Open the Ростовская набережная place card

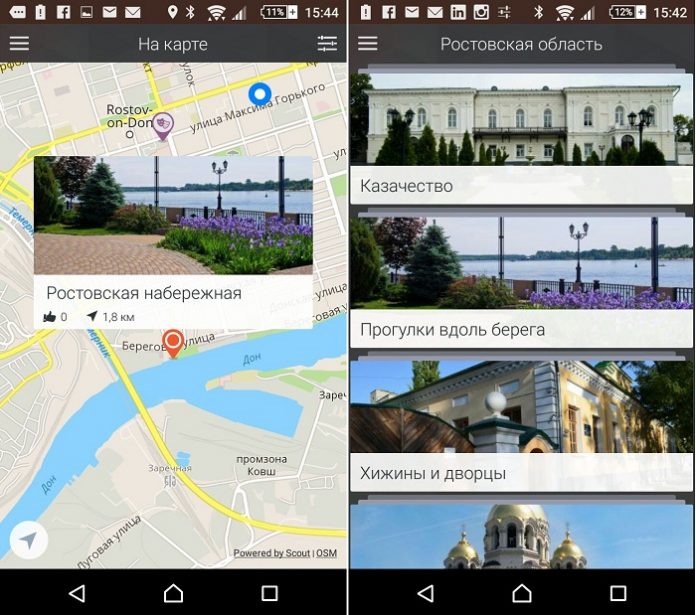click(x=173, y=242)
